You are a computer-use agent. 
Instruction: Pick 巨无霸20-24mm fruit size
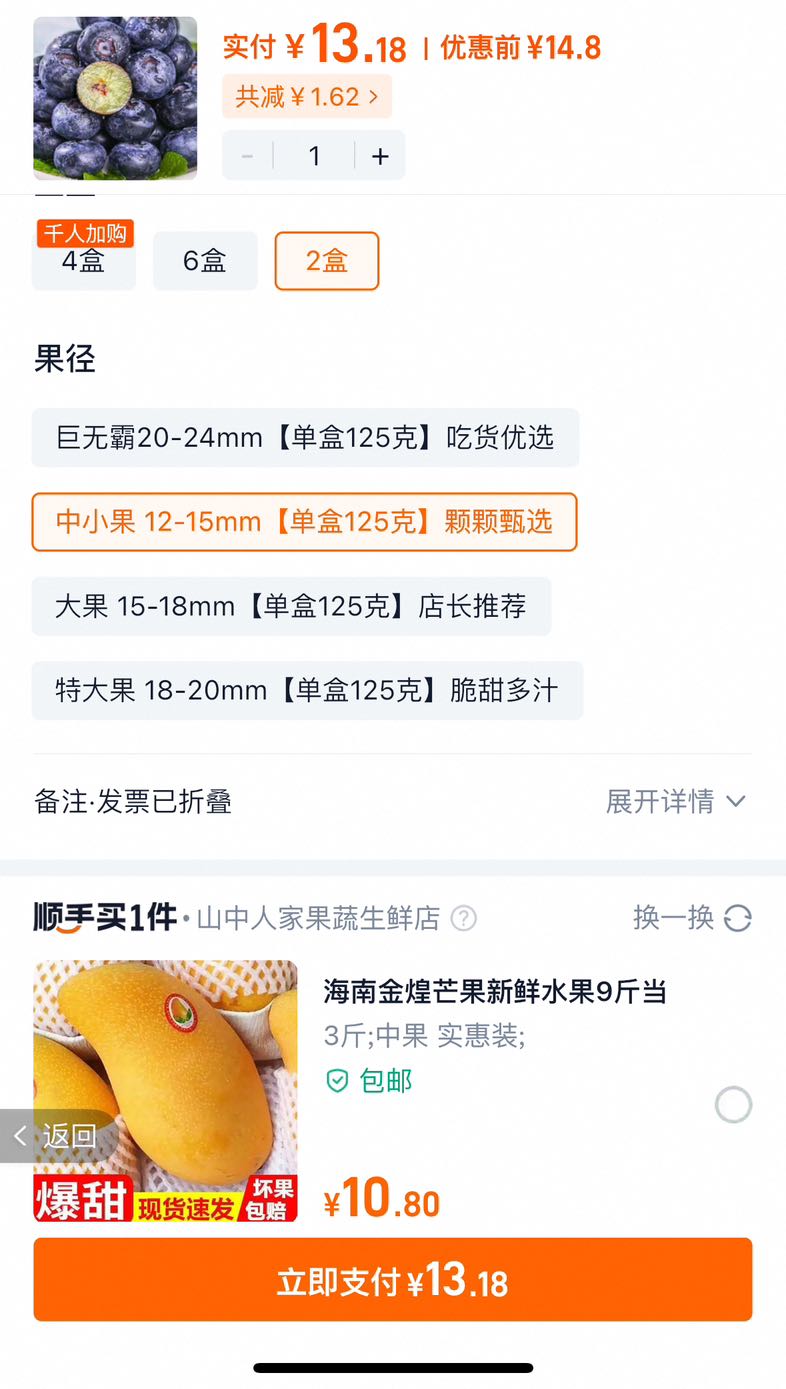pos(305,437)
